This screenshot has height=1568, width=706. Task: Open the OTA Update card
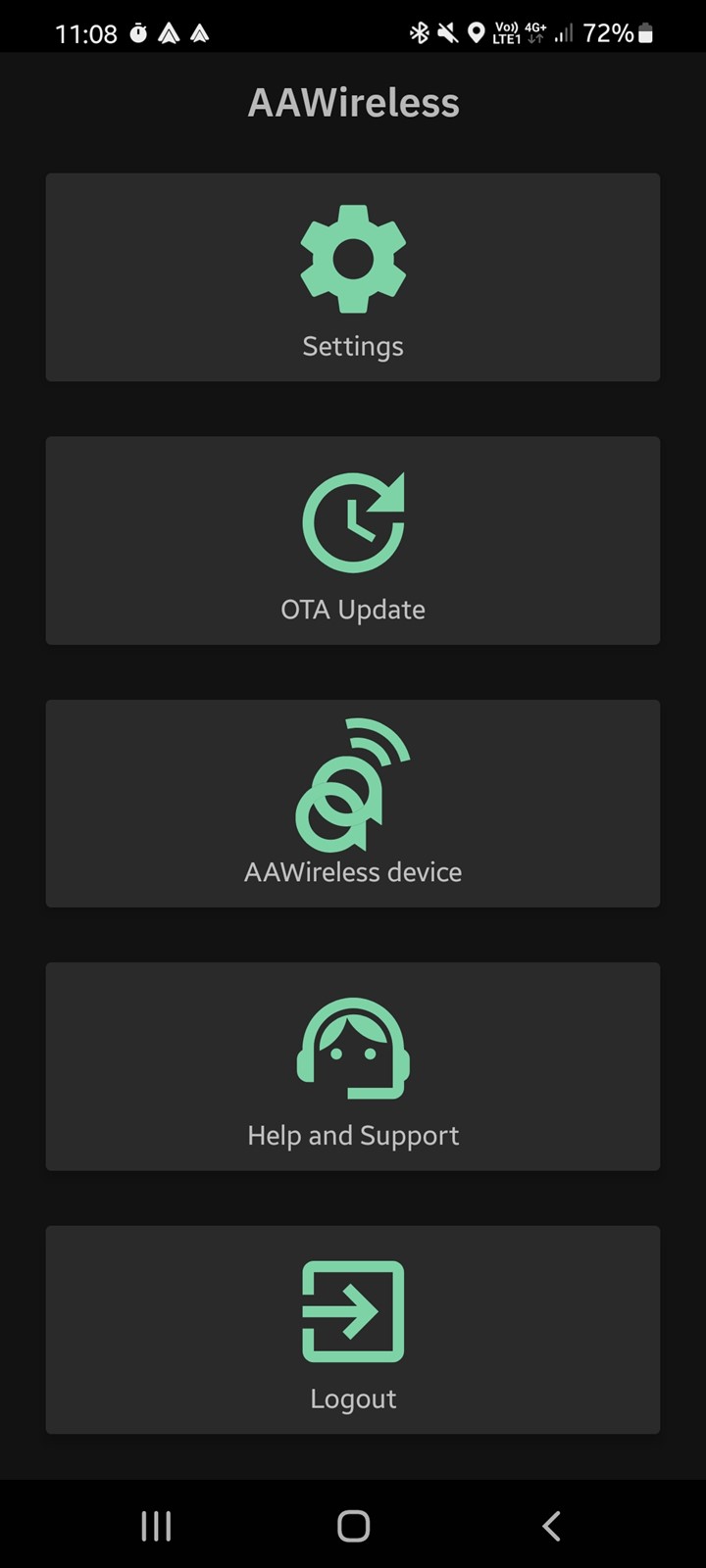pyautogui.click(x=353, y=540)
